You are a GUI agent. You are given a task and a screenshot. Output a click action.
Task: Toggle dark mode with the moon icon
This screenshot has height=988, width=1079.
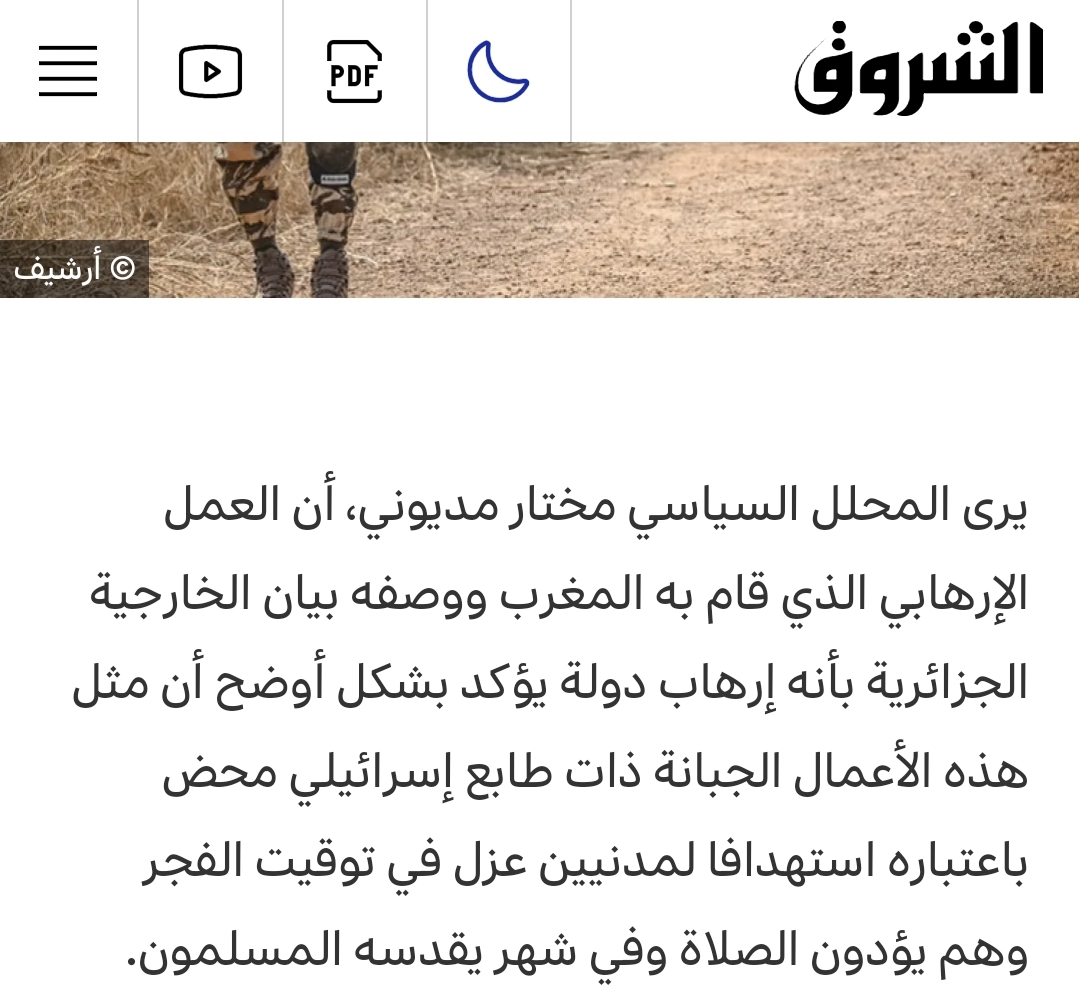(498, 71)
